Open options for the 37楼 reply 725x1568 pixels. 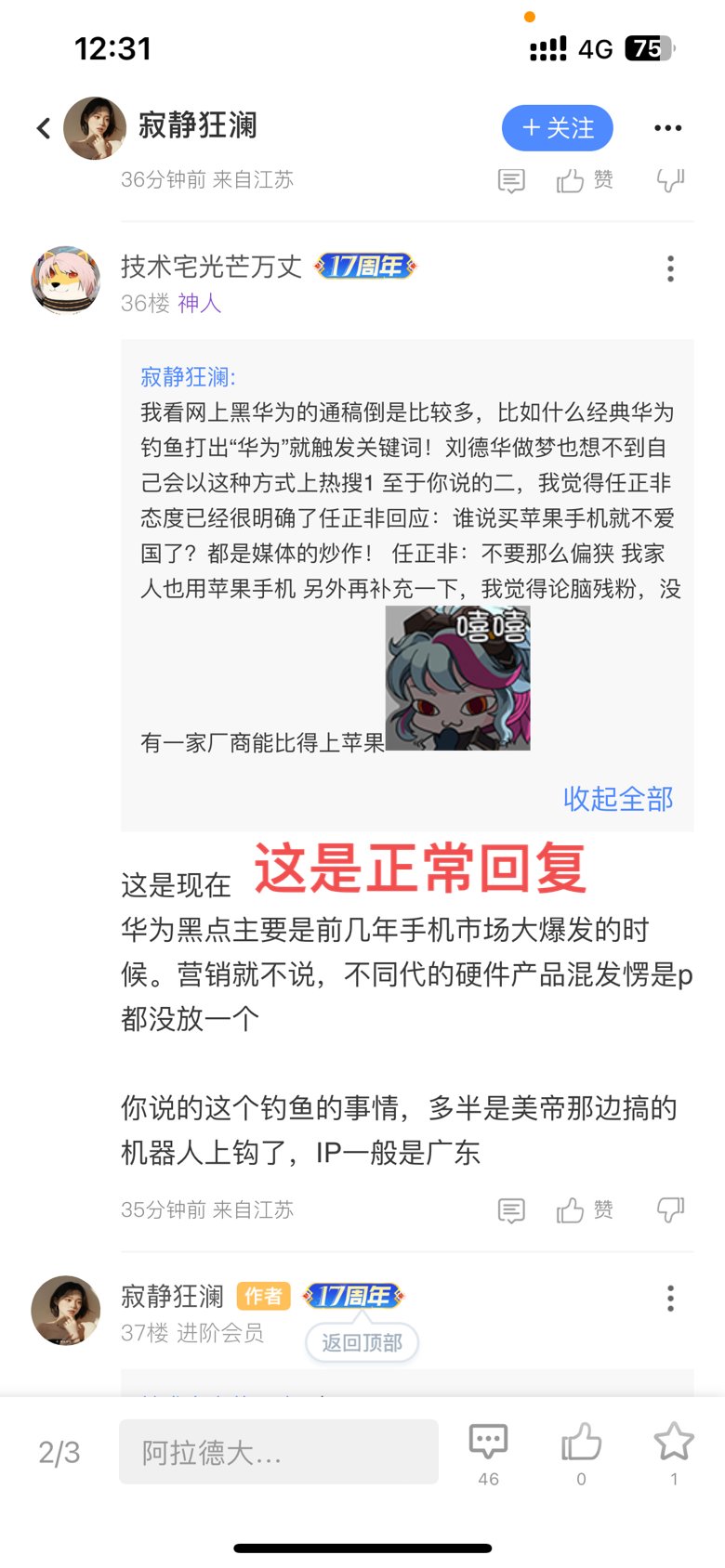coord(670,1299)
